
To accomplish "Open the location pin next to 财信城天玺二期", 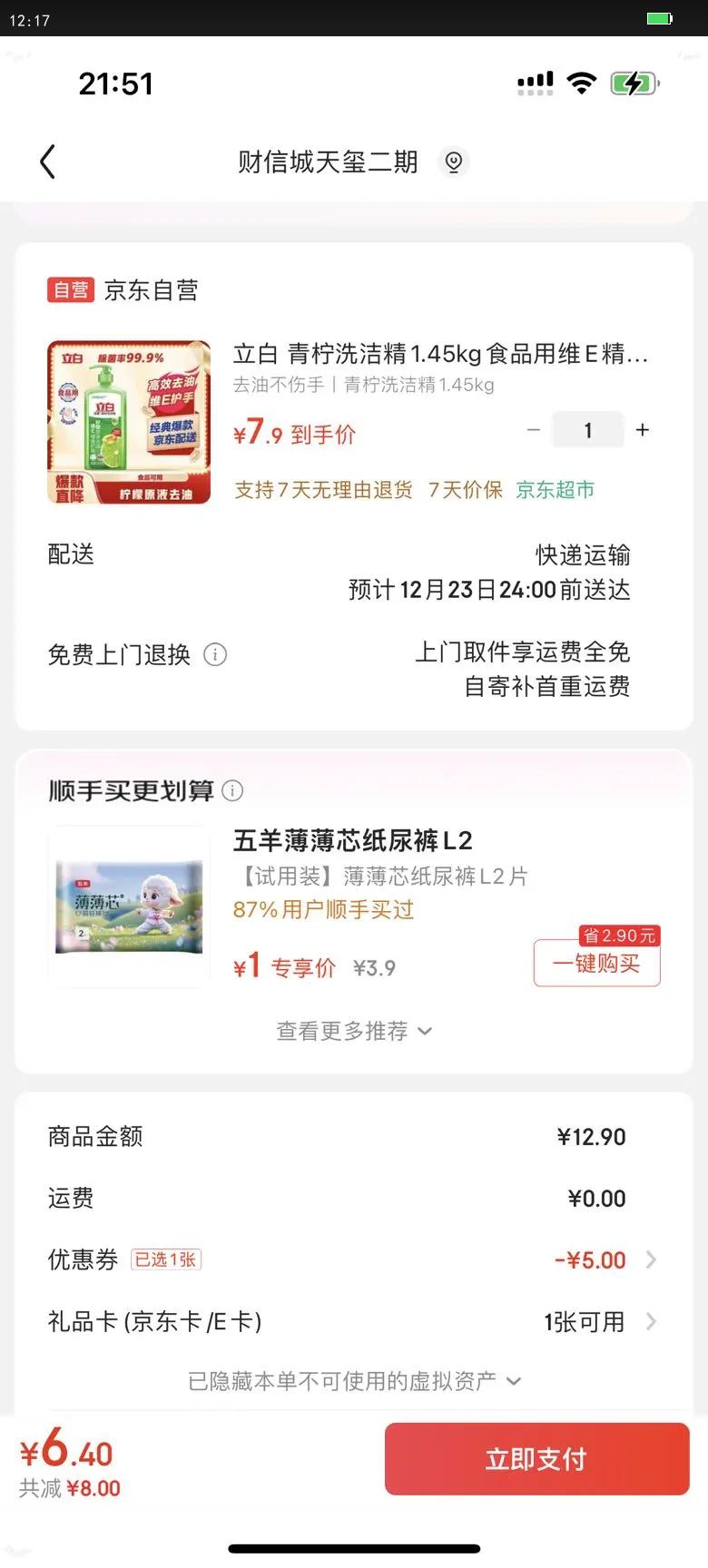I will [453, 162].
